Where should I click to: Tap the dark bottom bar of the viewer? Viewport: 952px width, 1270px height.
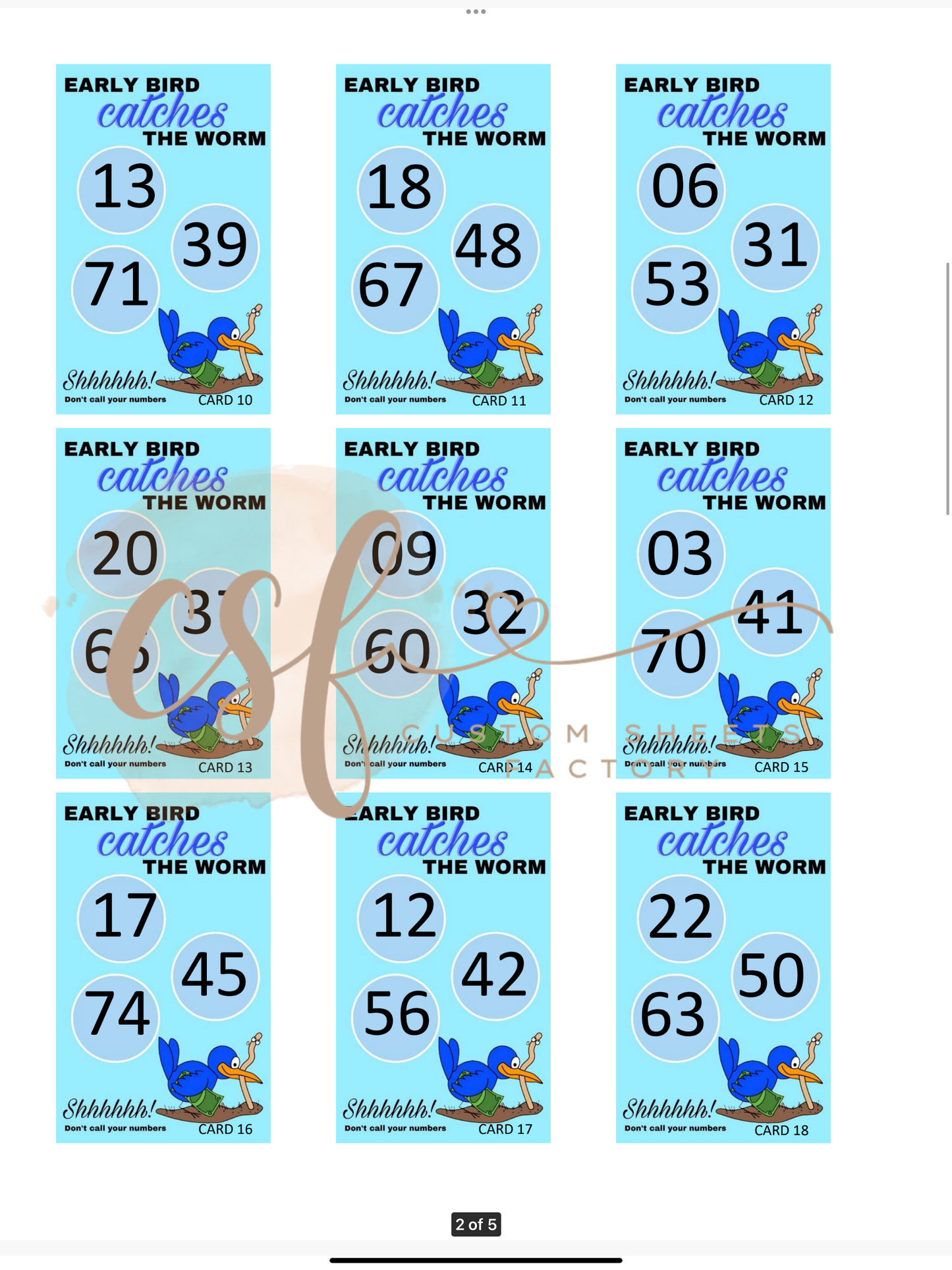(x=476, y=1259)
